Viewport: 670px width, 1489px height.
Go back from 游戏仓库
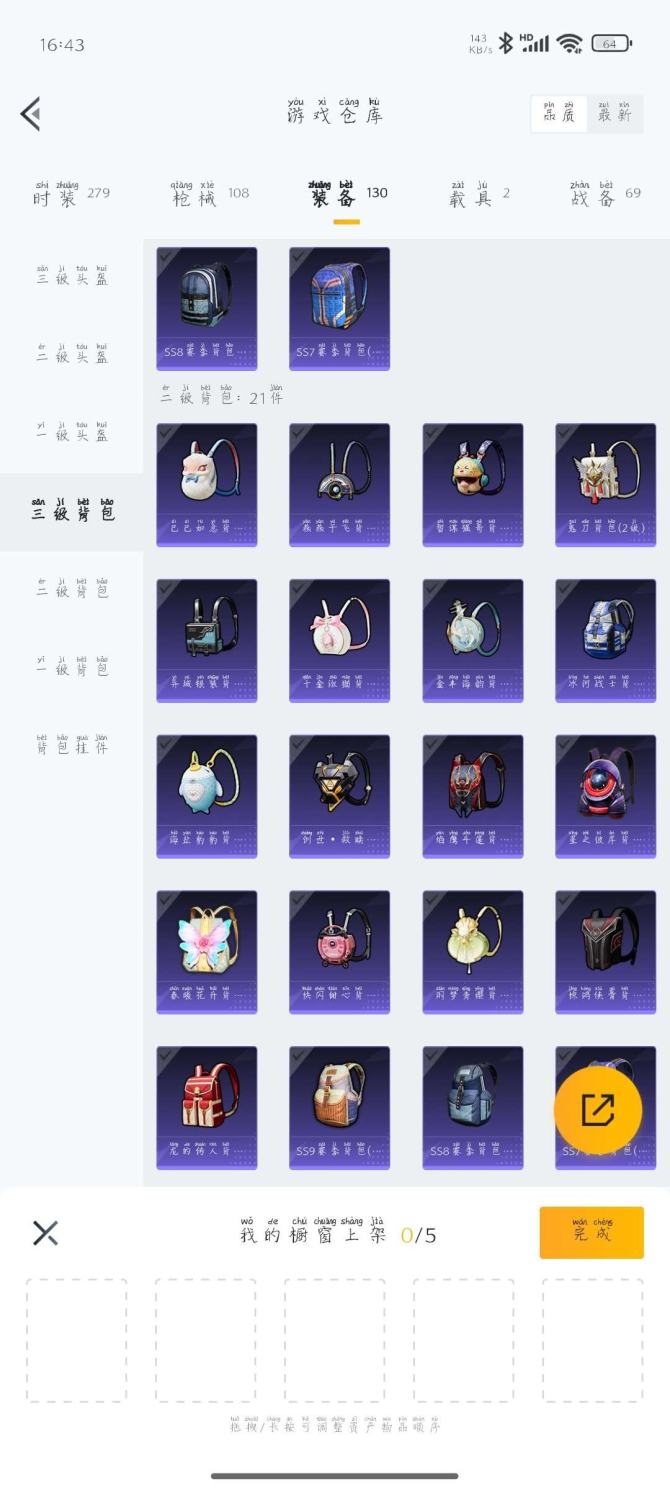[31, 114]
